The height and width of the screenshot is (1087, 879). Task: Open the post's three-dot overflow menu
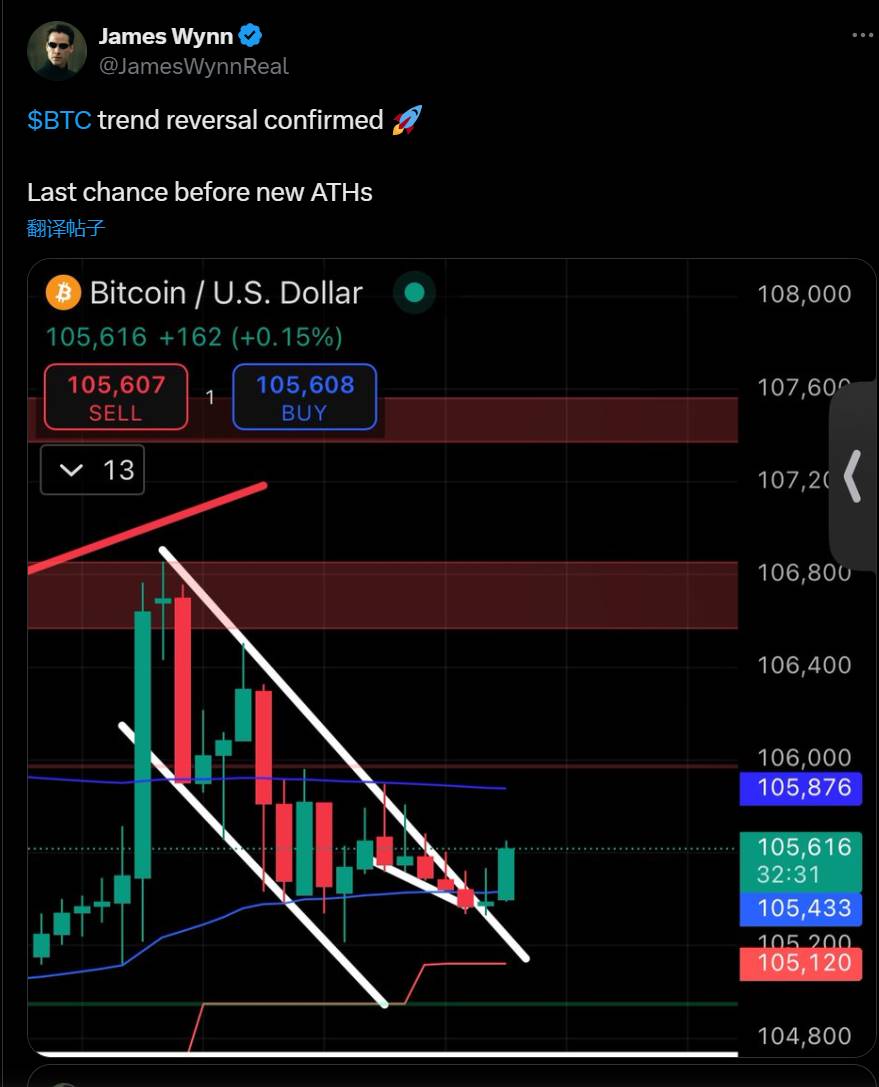pyautogui.click(x=862, y=36)
